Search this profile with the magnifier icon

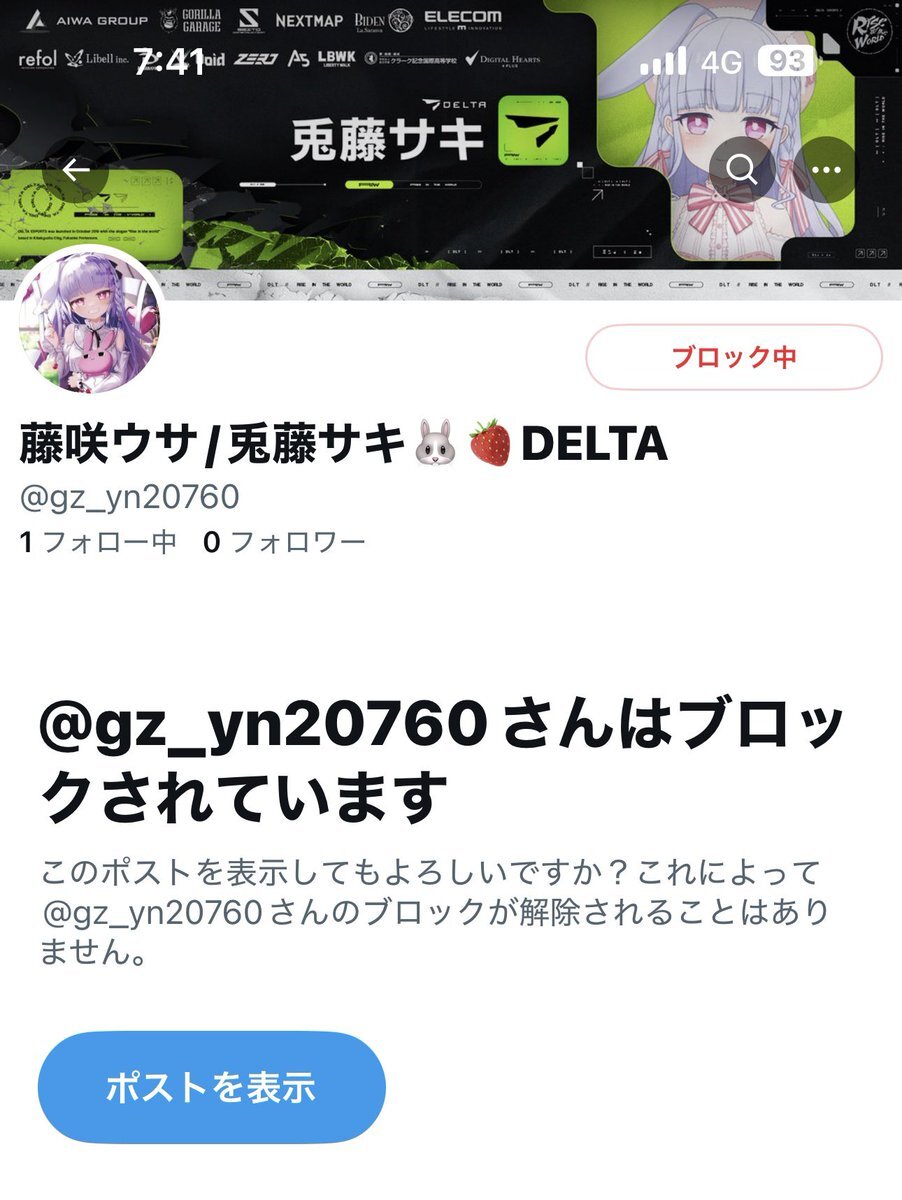[741, 170]
